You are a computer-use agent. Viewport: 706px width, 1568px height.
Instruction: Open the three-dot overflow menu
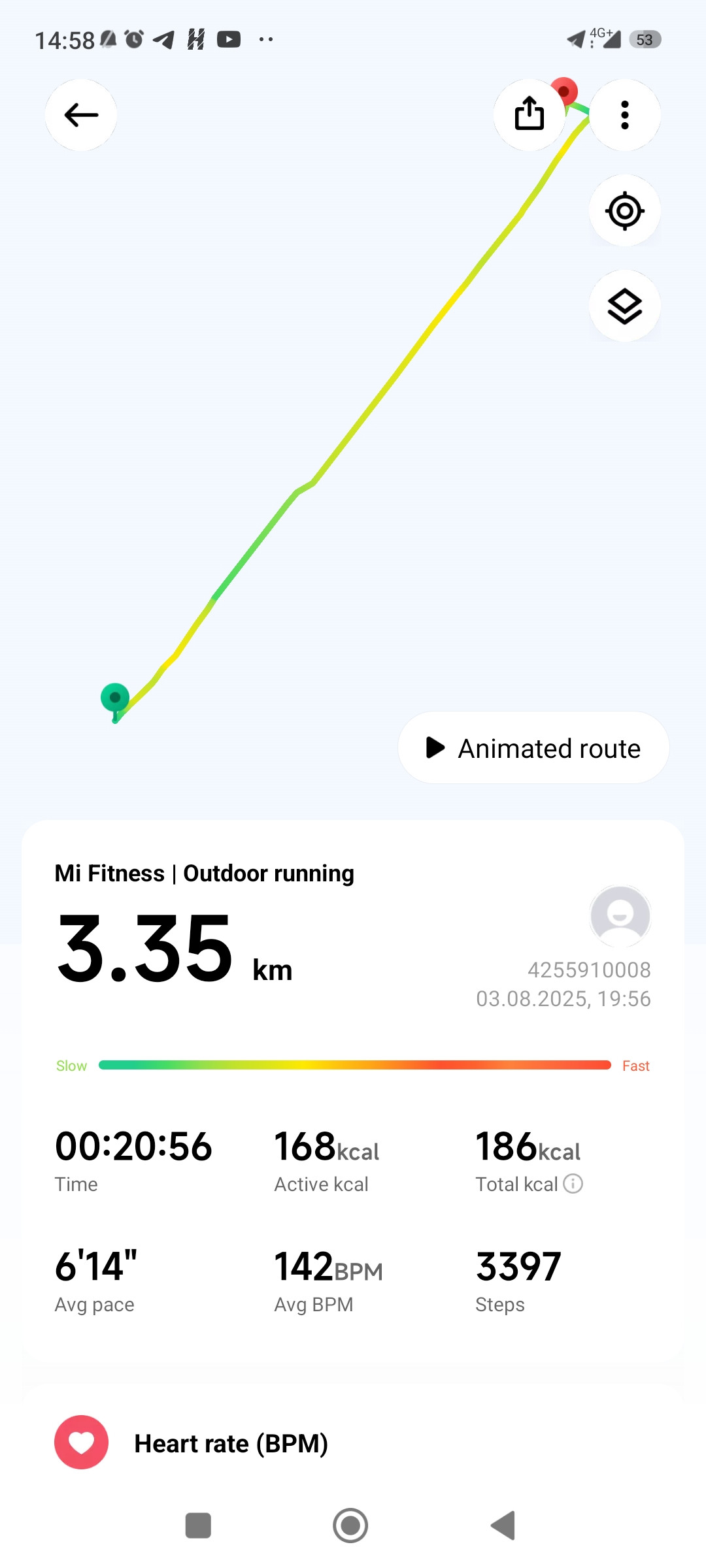[x=625, y=115]
